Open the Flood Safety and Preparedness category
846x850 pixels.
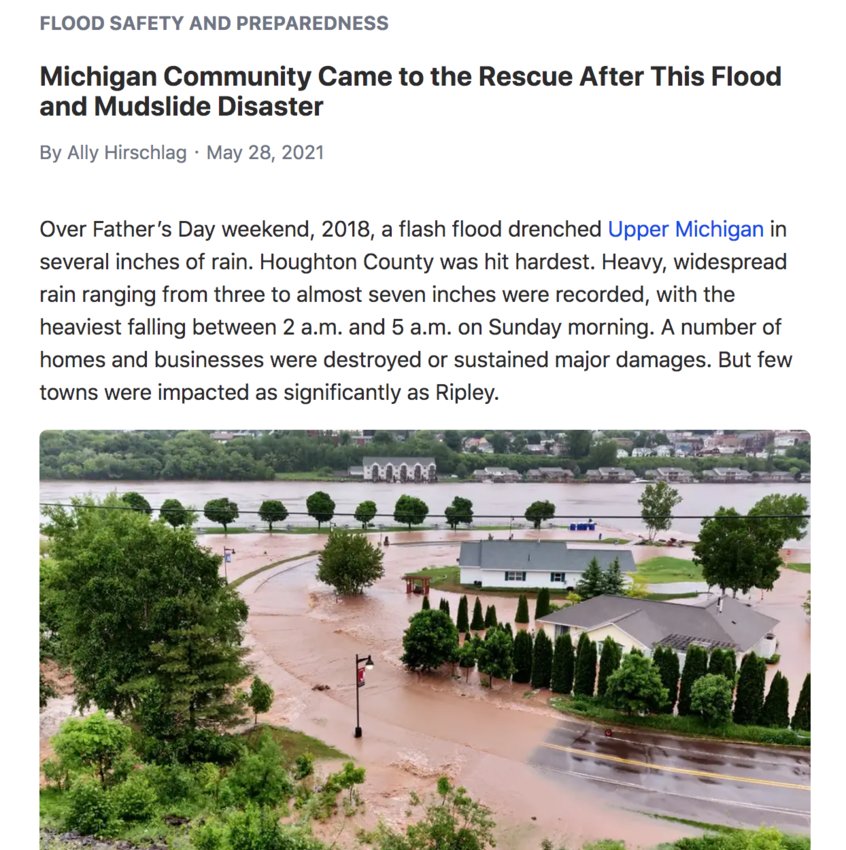[214, 23]
